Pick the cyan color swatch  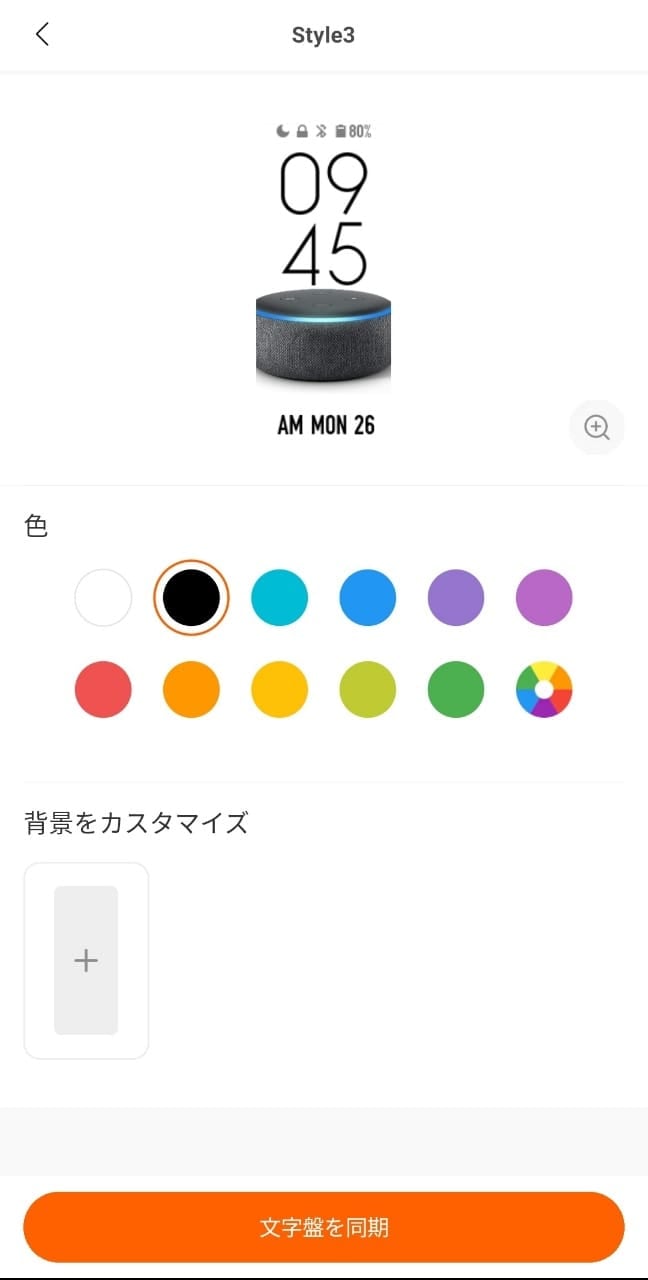click(279, 598)
